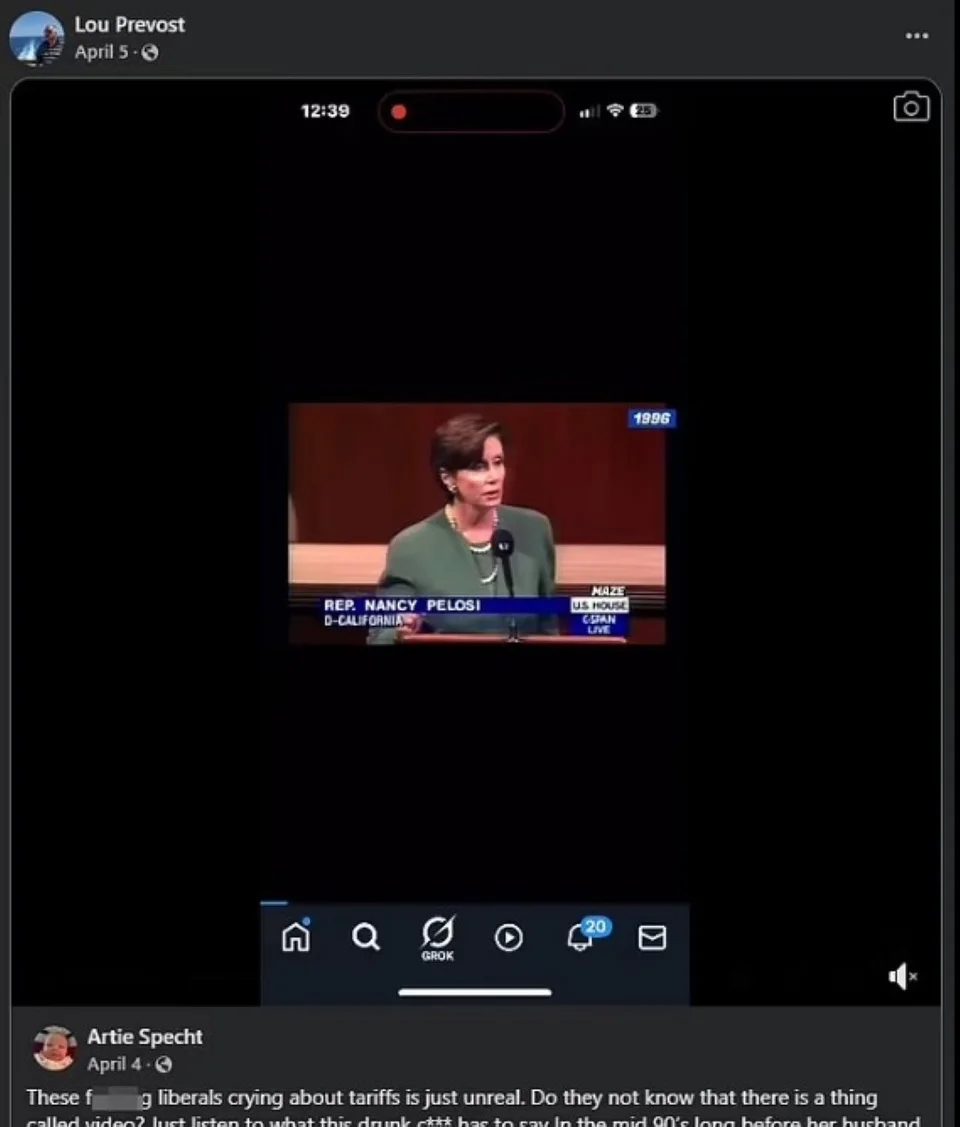Open Artie Specht's profile picture
This screenshot has height=1127, width=960.
point(55,1048)
